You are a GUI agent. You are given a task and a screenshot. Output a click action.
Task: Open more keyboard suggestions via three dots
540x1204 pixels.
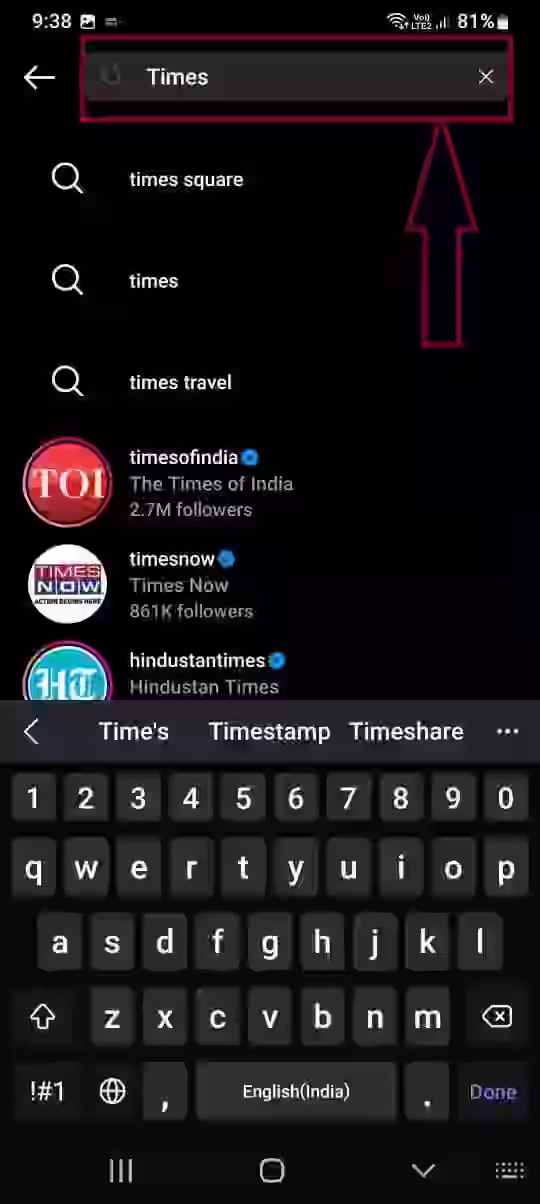click(508, 732)
